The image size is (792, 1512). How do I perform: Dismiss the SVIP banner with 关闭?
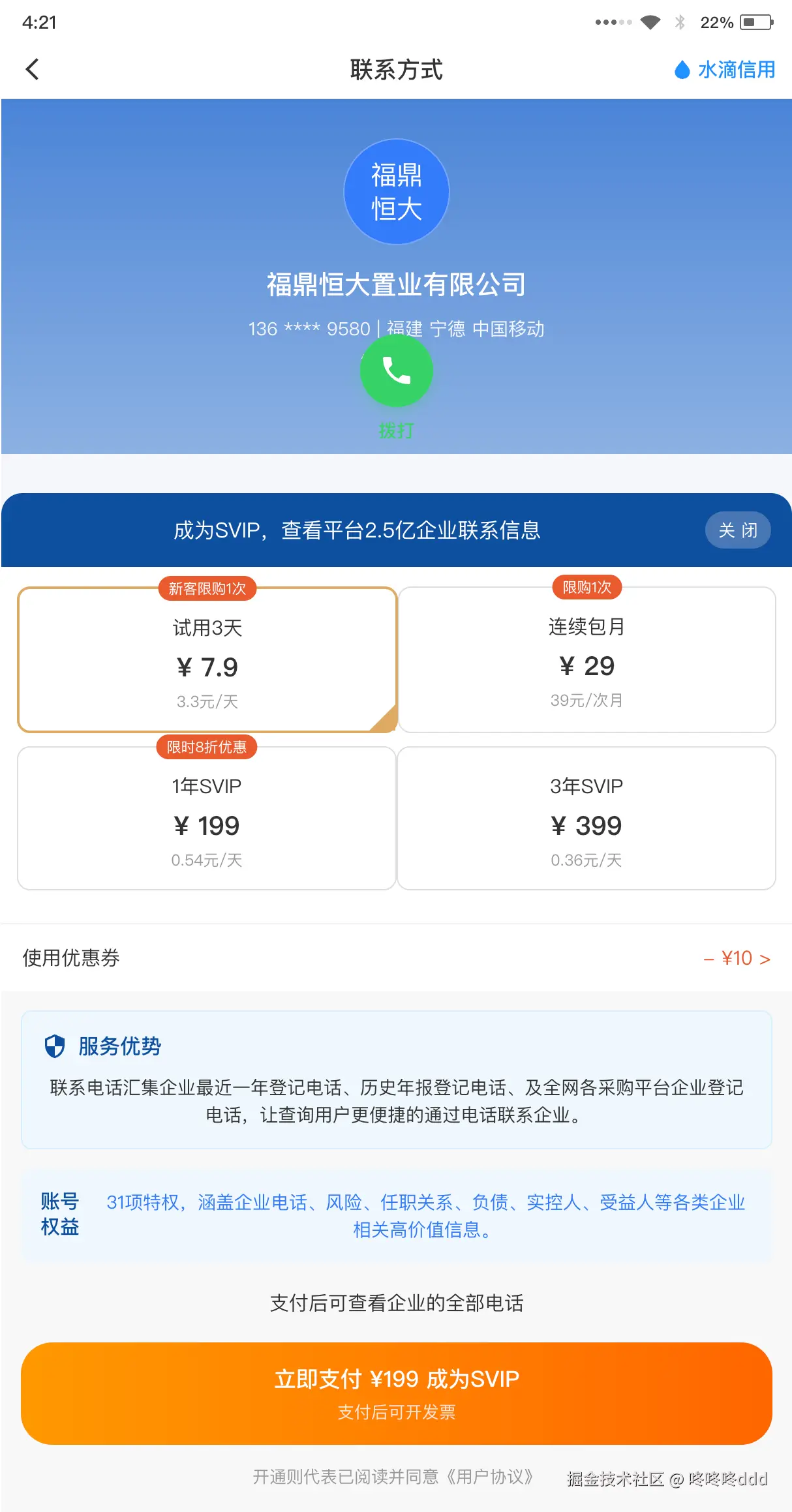[737, 530]
